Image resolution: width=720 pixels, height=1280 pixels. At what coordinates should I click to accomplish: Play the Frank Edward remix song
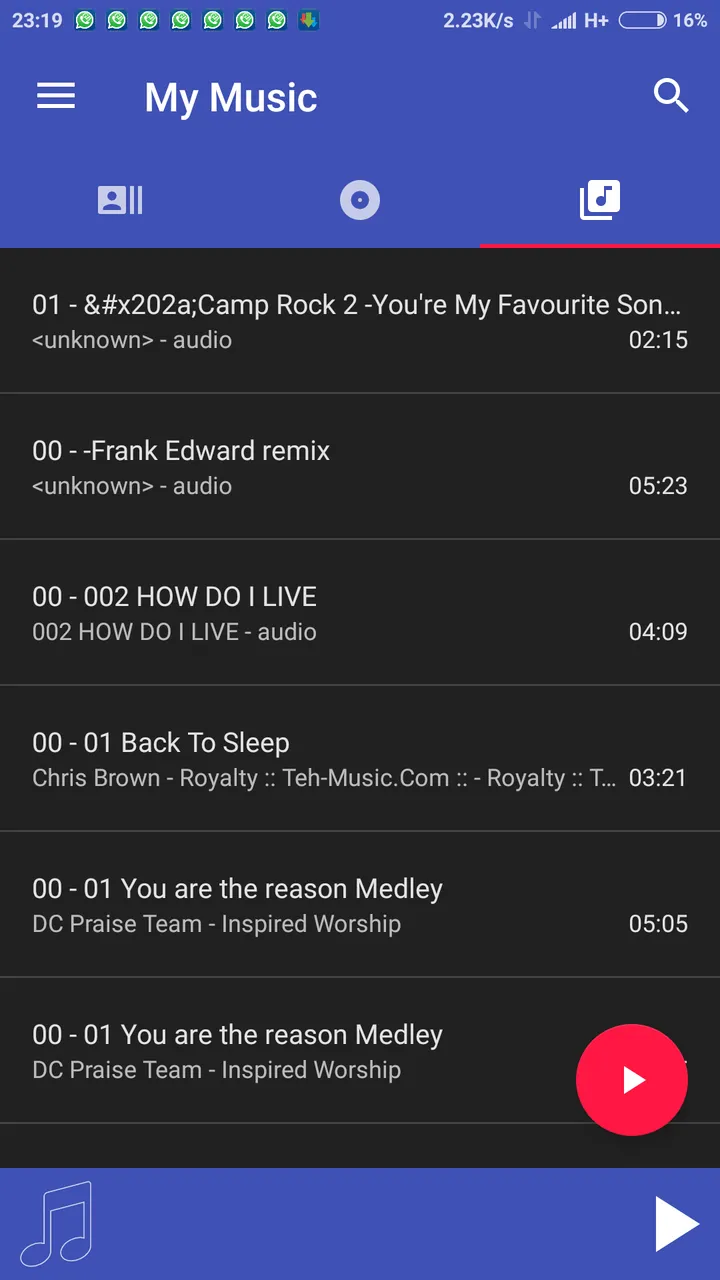360,467
